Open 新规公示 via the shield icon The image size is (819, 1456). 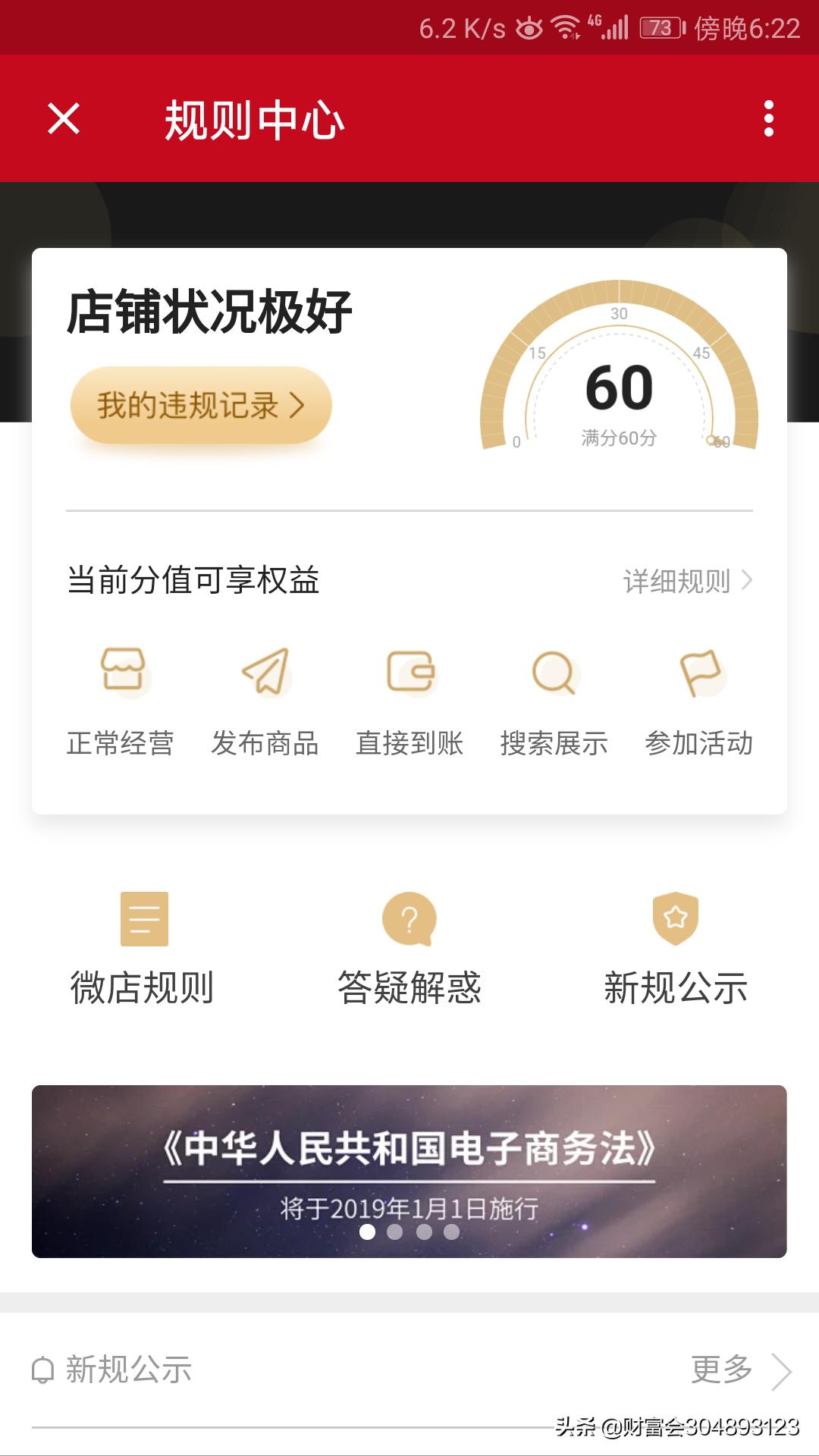pyautogui.click(x=675, y=920)
